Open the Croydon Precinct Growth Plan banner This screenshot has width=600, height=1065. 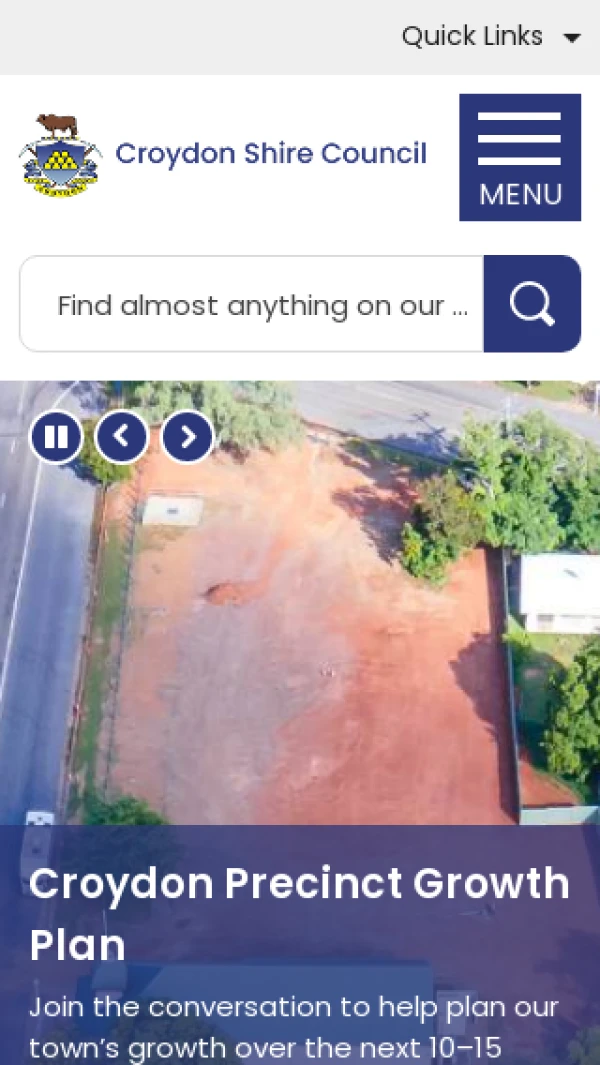click(298, 913)
